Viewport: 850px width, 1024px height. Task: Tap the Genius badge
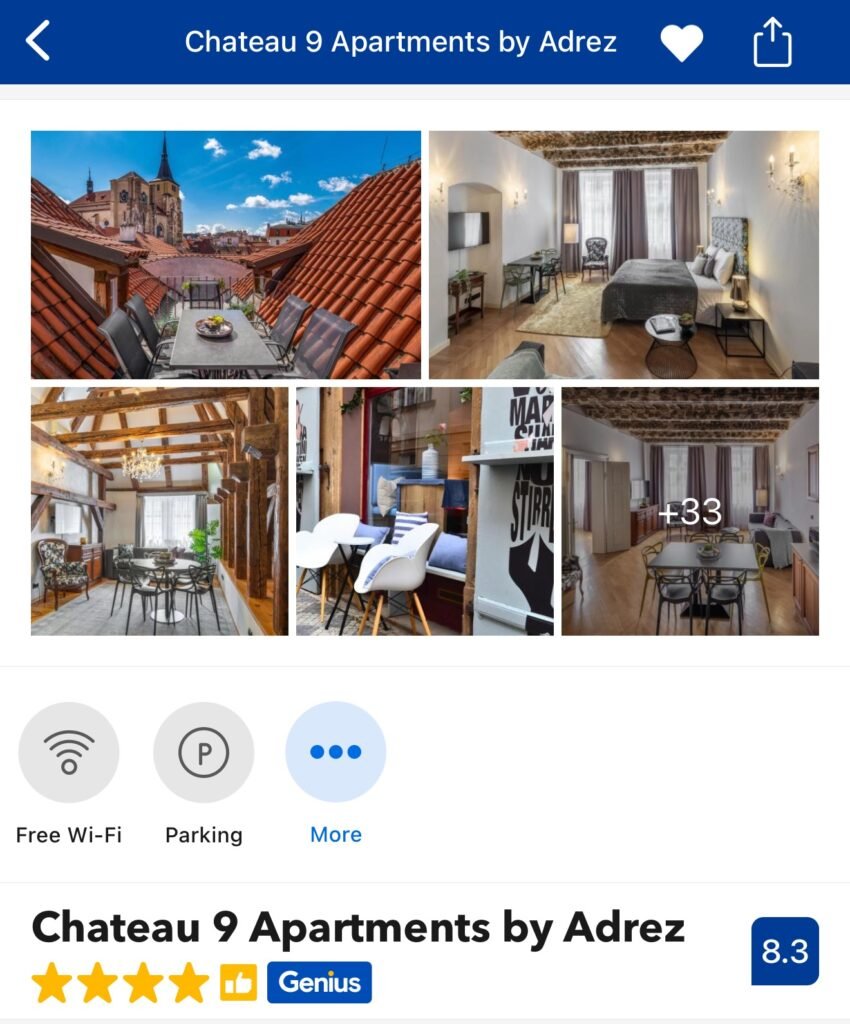[319, 982]
